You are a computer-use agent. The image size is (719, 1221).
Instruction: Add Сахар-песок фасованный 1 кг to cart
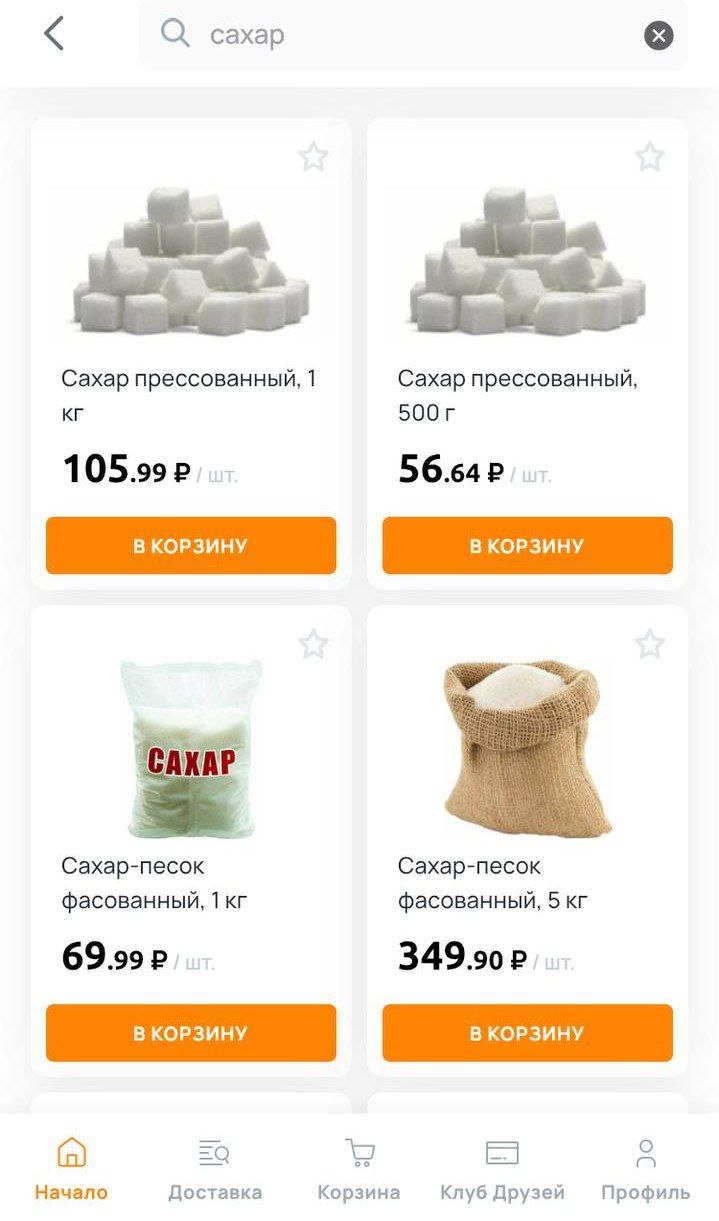click(x=191, y=1033)
